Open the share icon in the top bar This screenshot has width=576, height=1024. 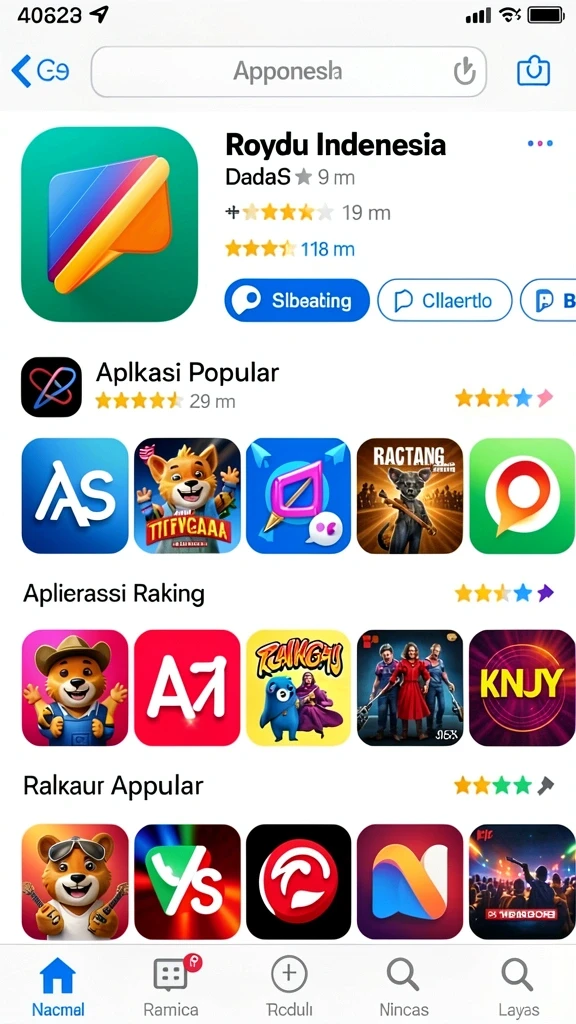point(533,71)
